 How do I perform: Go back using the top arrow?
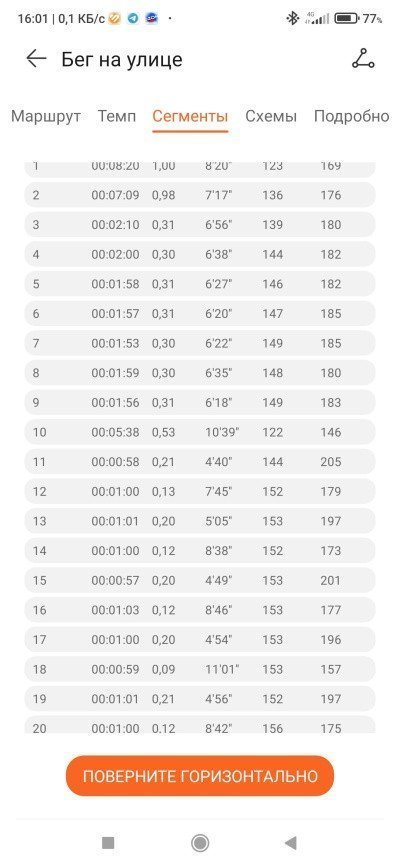[36, 59]
